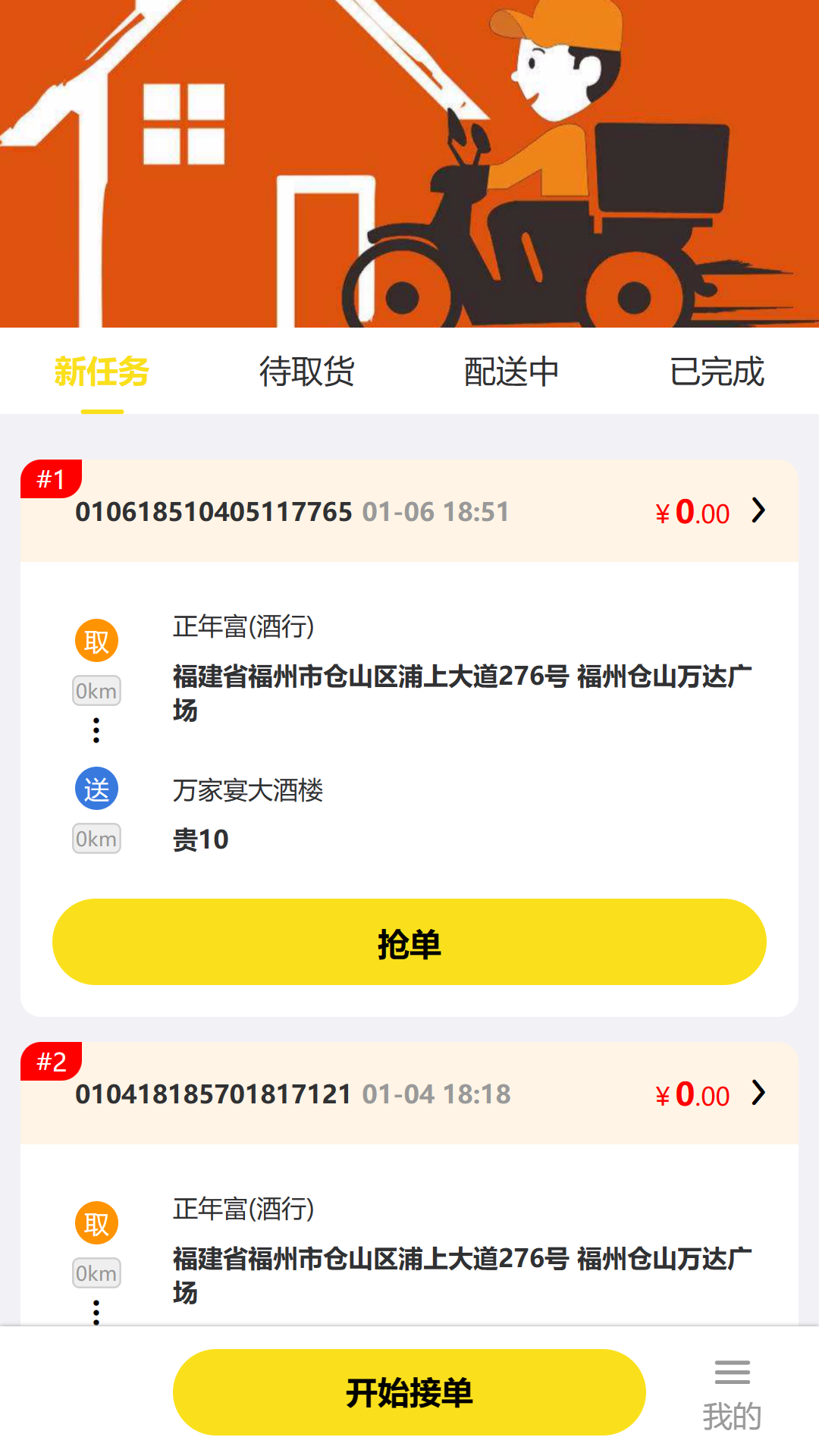
Task: Select the 已完成 tab
Action: pyautogui.click(x=717, y=372)
